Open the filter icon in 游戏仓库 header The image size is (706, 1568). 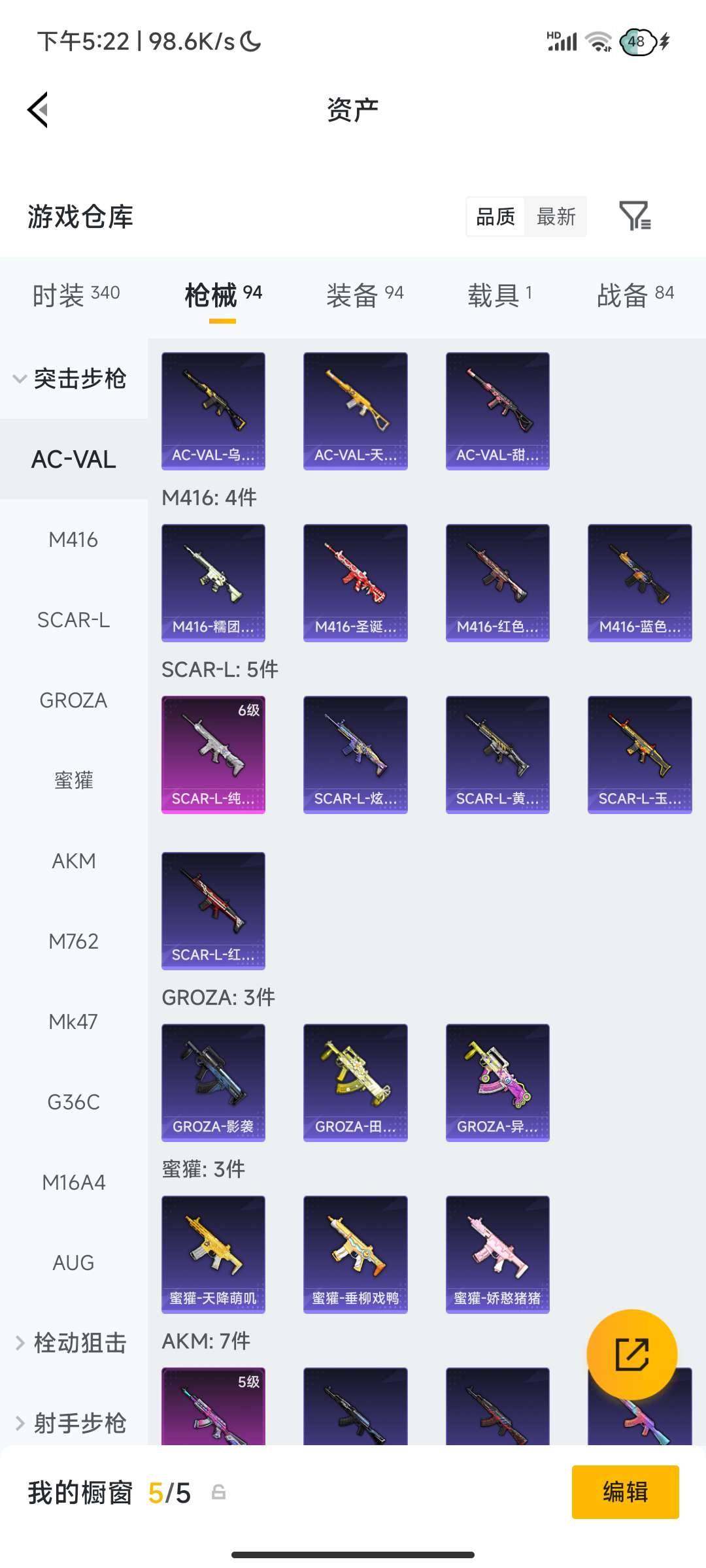634,216
